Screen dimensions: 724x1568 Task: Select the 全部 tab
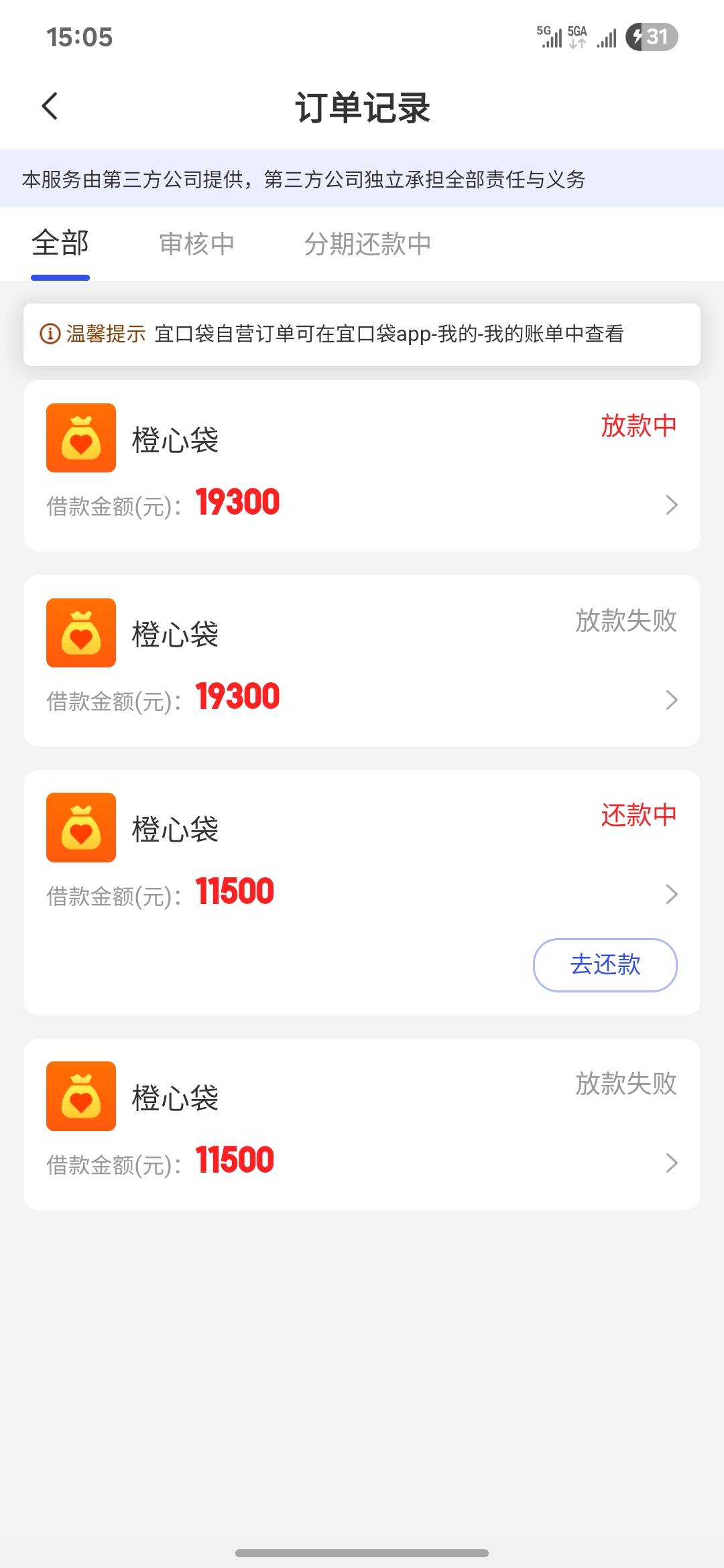pos(60,243)
